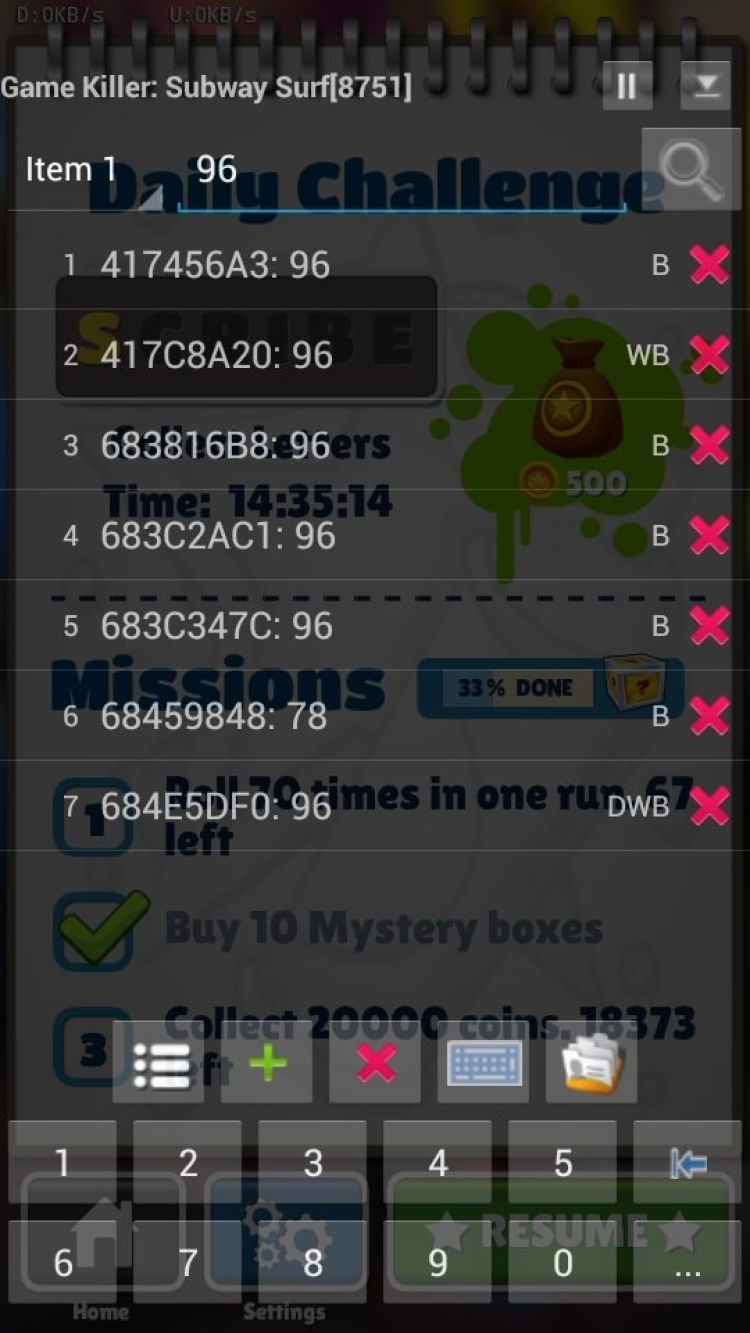Screen dimensions: 750x1333
Task: Delete the entry 684E5DF0
Action: tap(709, 806)
